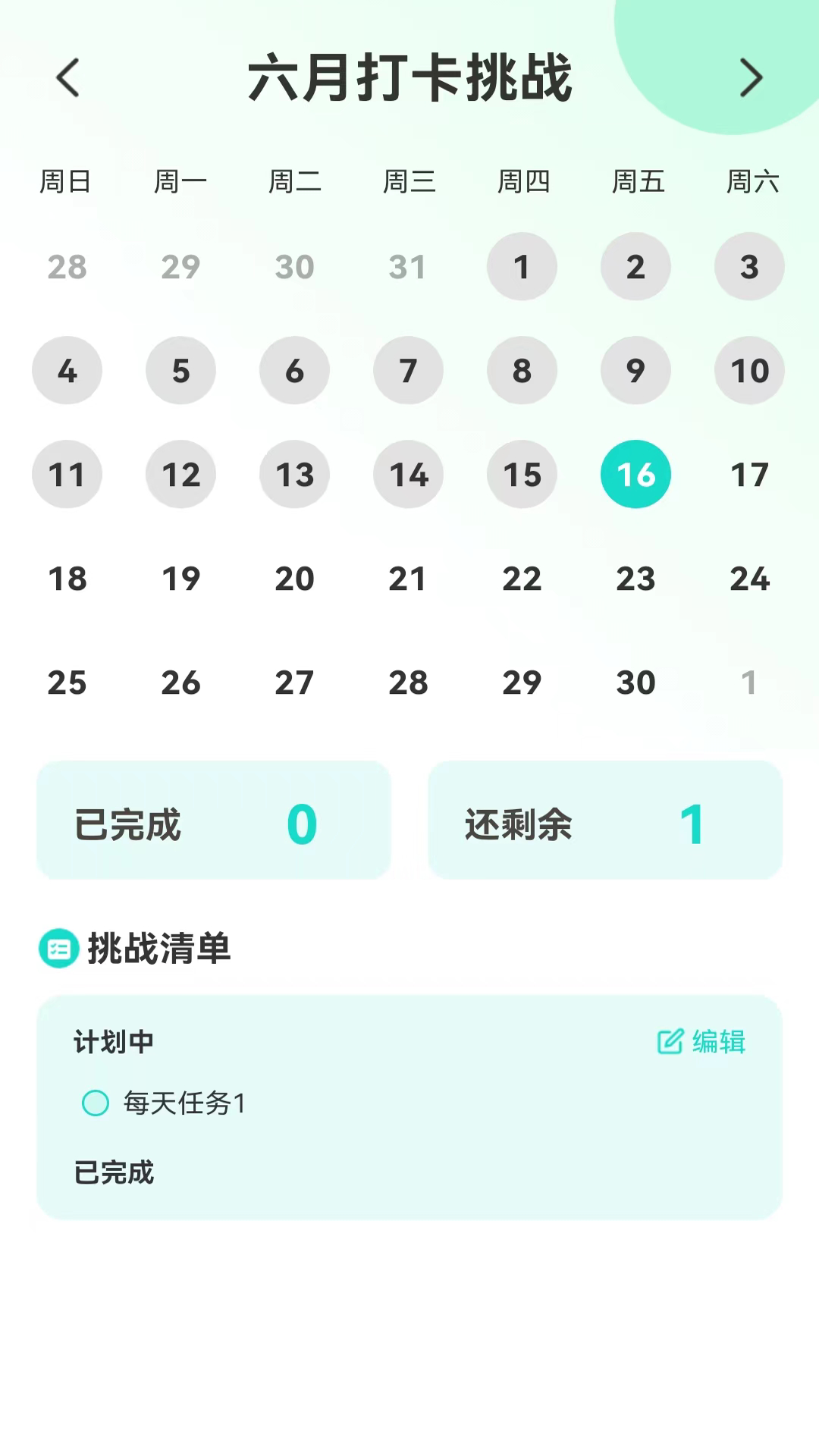
Task: Open next month with right arrow
Action: pos(751,78)
